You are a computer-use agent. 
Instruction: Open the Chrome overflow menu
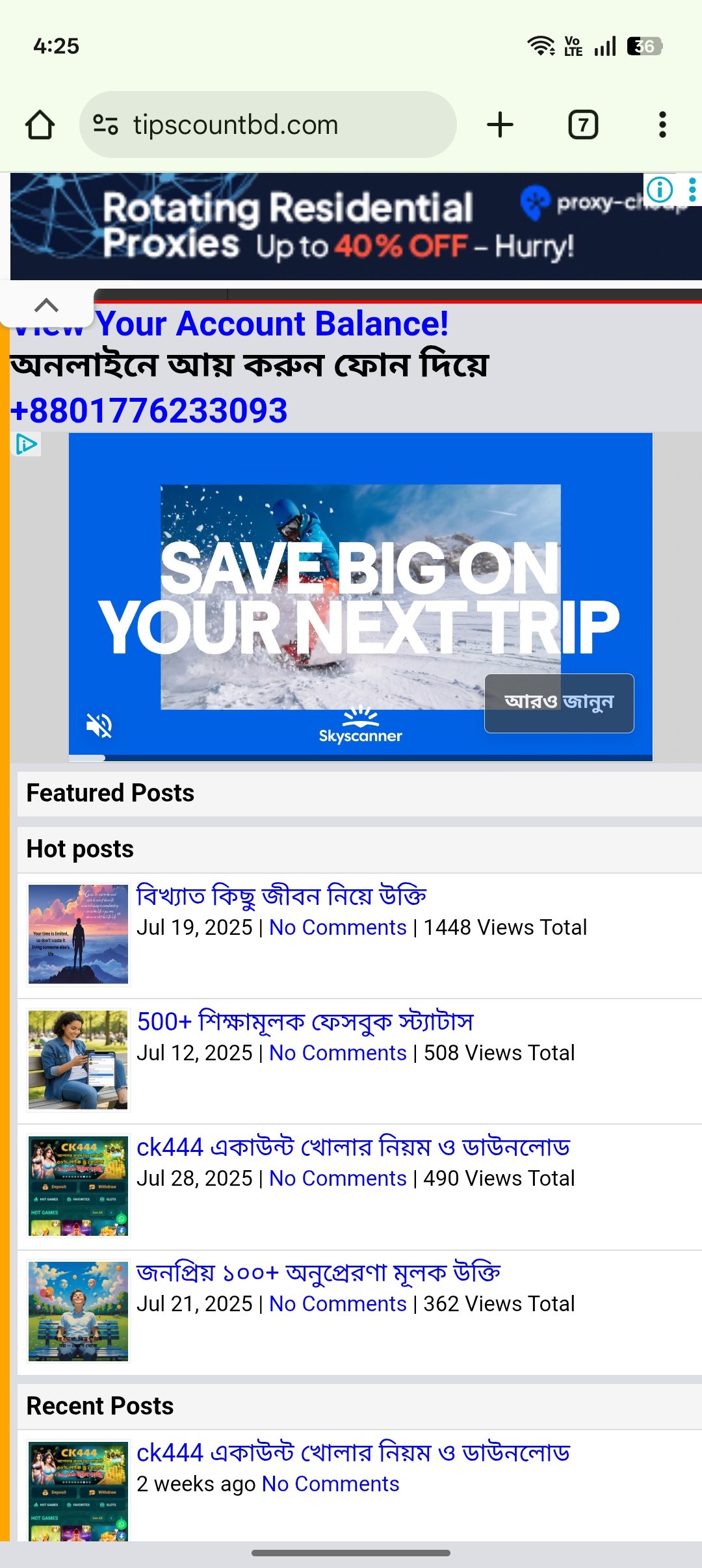click(662, 125)
